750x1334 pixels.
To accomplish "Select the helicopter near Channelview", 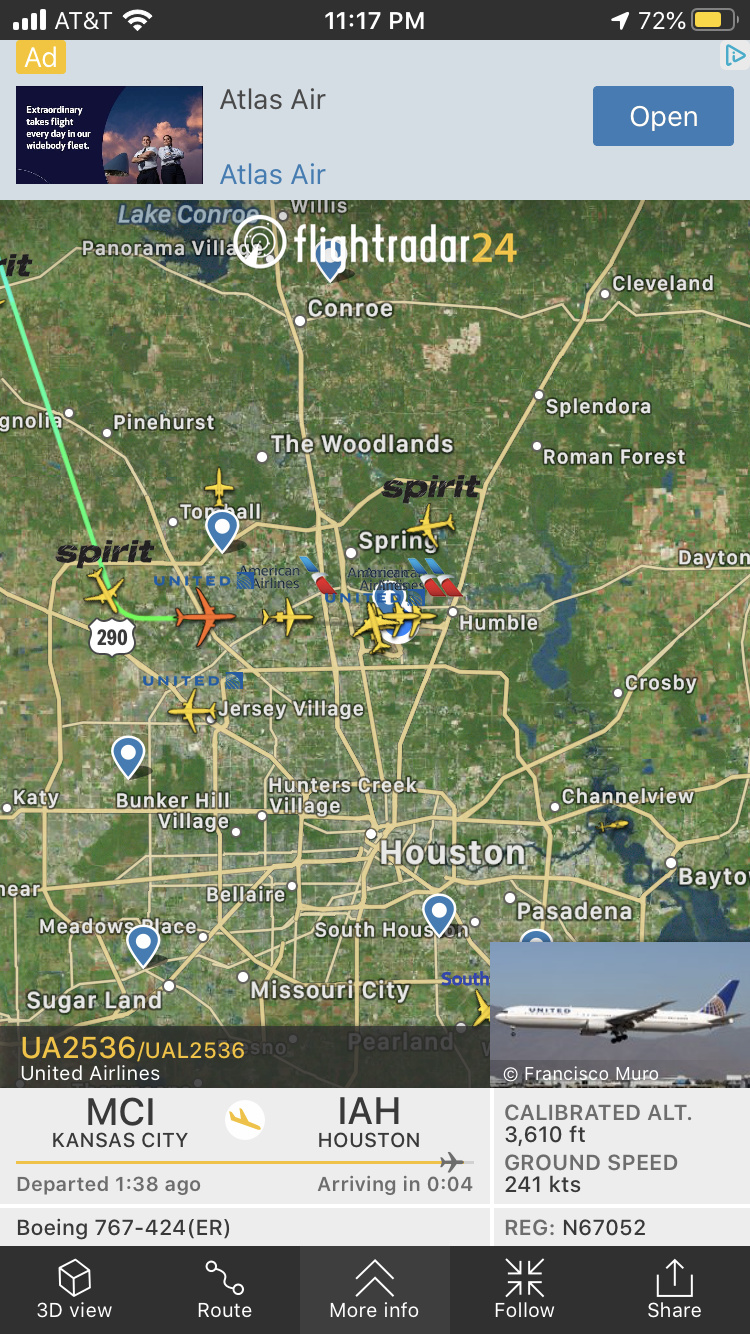I will (612, 825).
